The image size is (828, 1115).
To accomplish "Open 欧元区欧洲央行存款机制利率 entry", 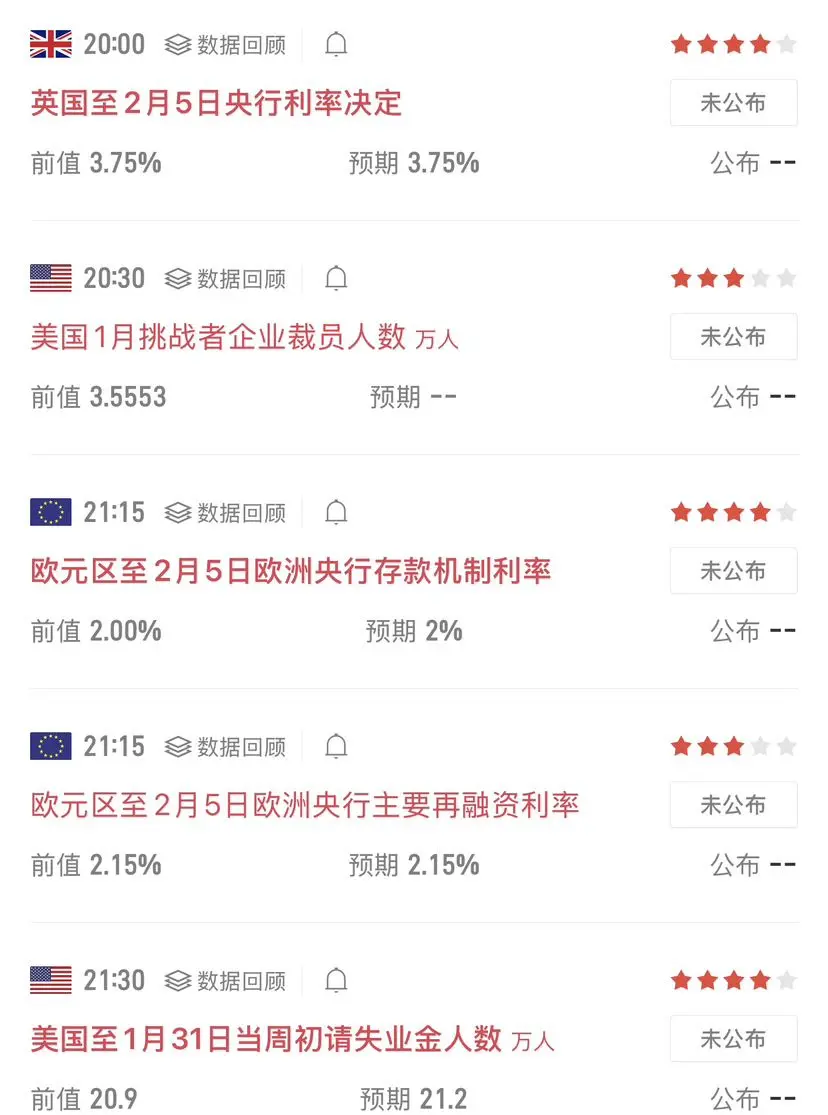I will pyautogui.click(x=291, y=571).
